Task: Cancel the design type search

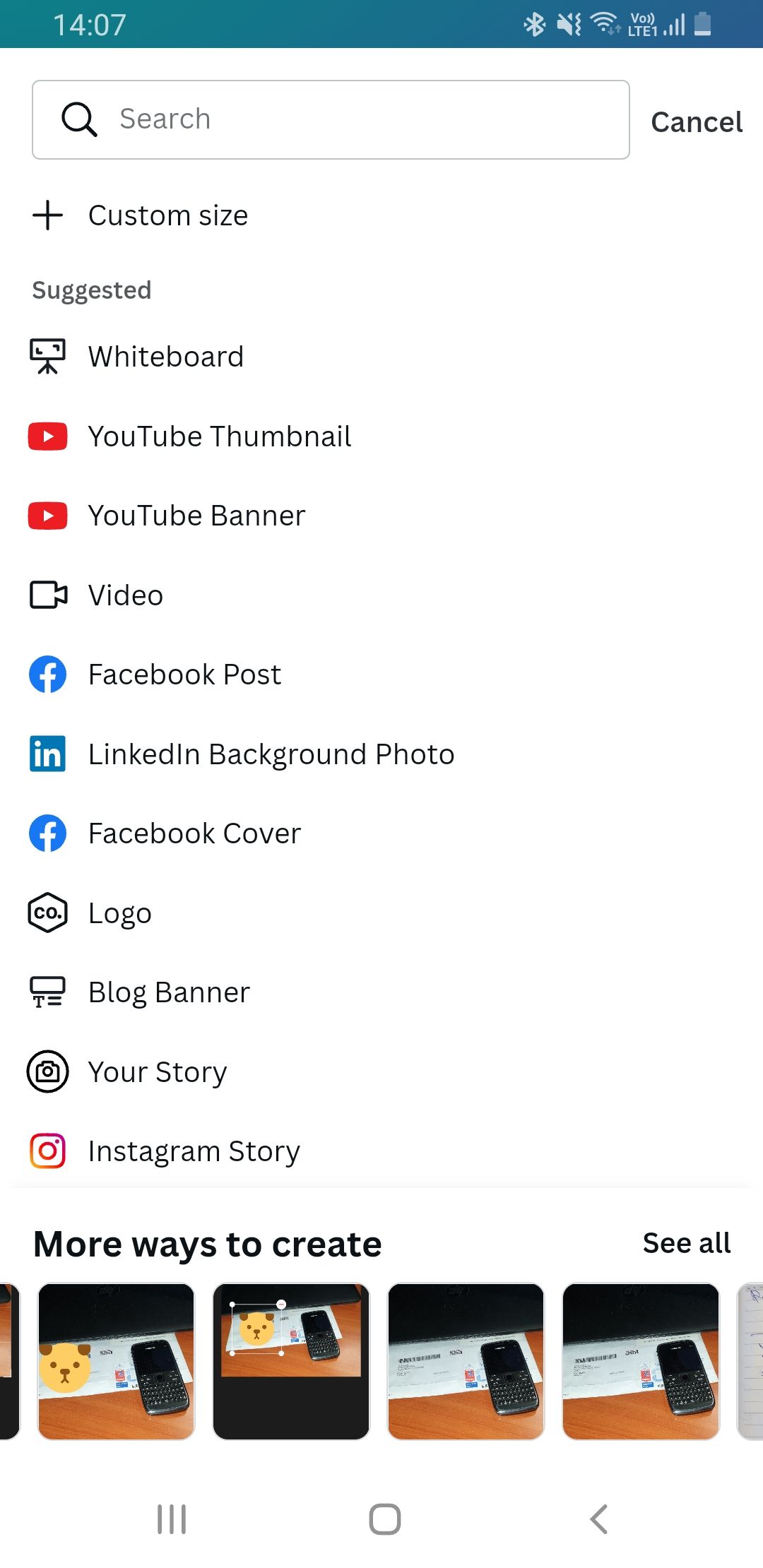Action: (696, 122)
